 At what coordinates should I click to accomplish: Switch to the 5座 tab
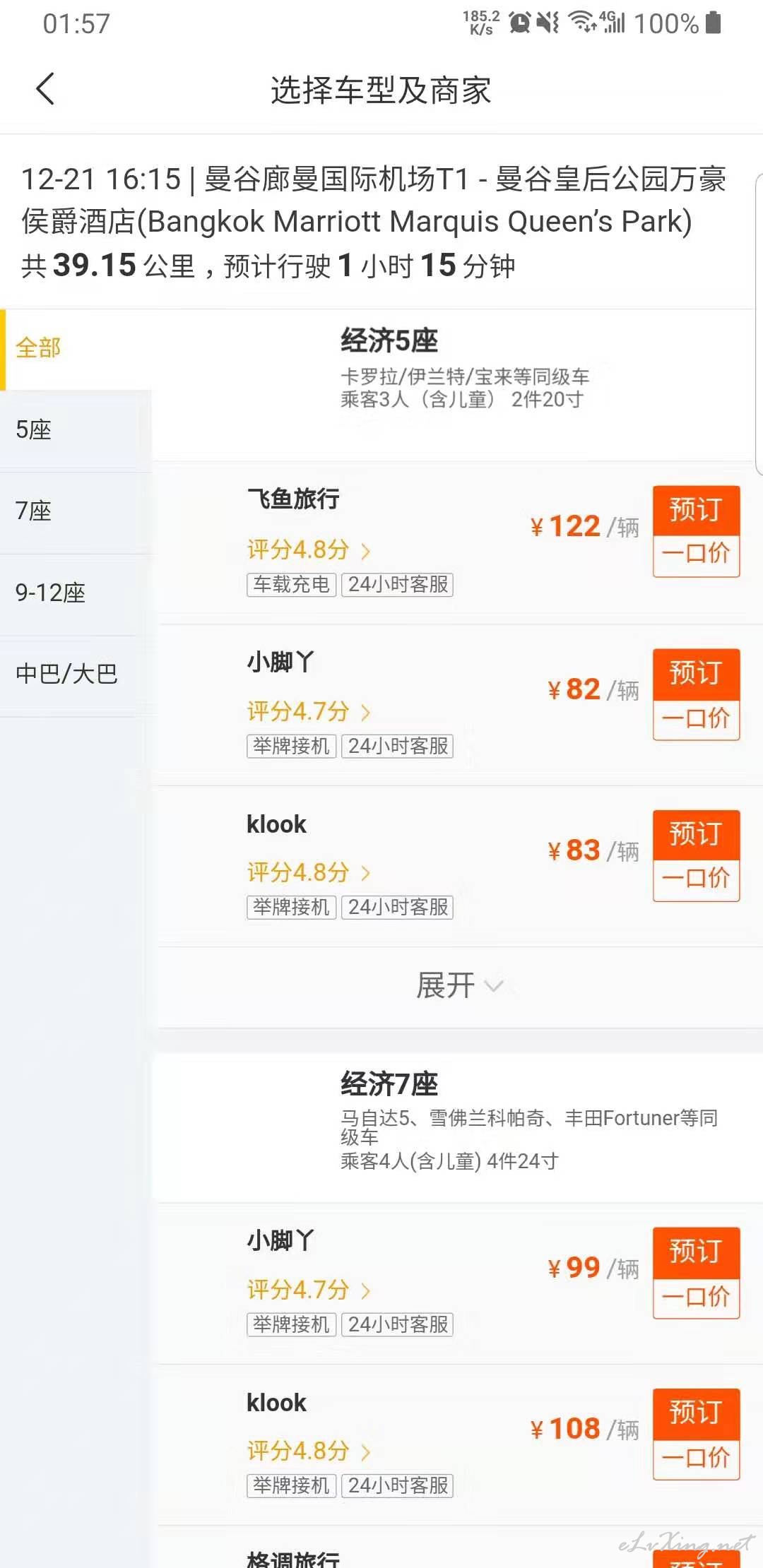coord(76,430)
